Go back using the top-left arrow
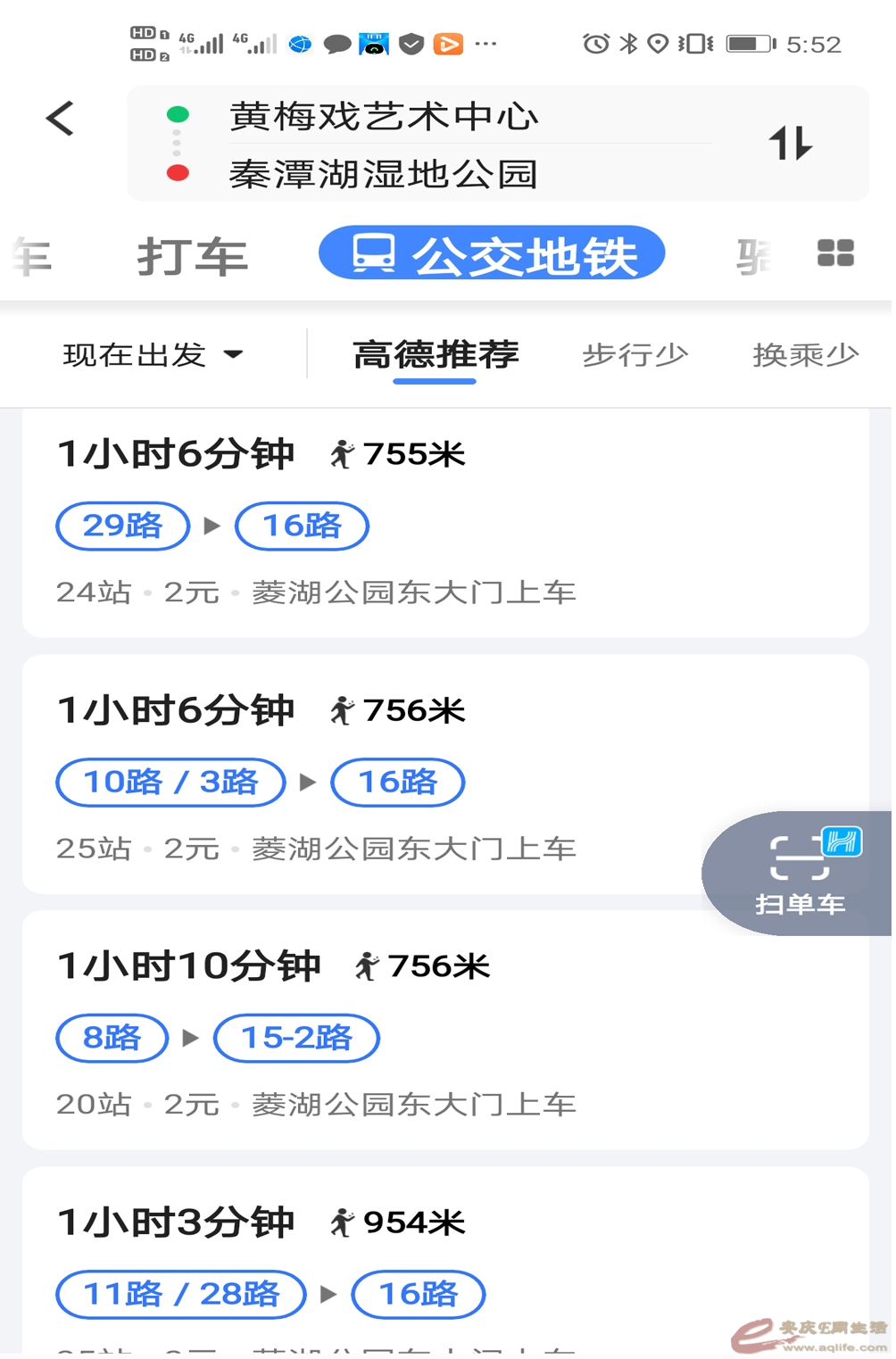 (60, 119)
